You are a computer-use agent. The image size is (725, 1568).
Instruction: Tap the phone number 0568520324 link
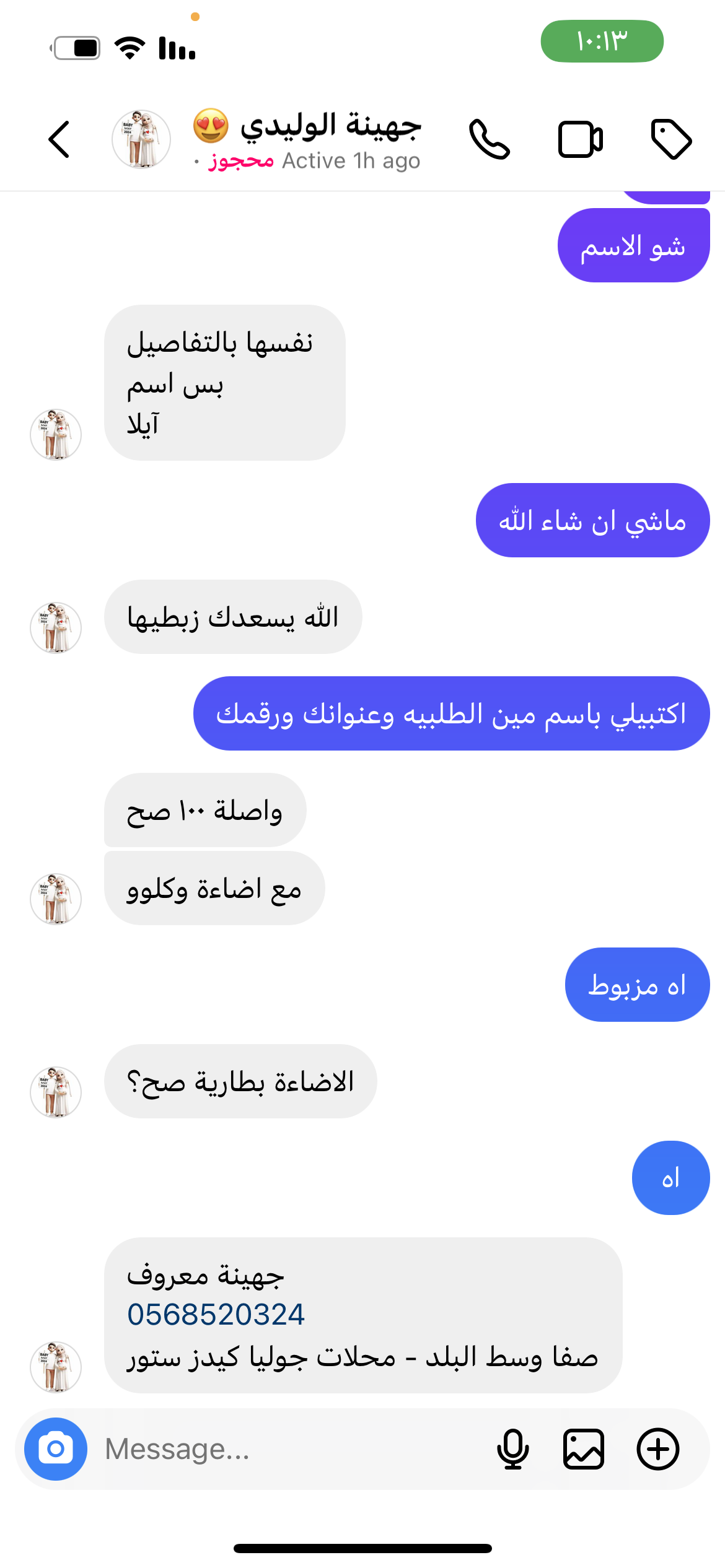point(216,1314)
